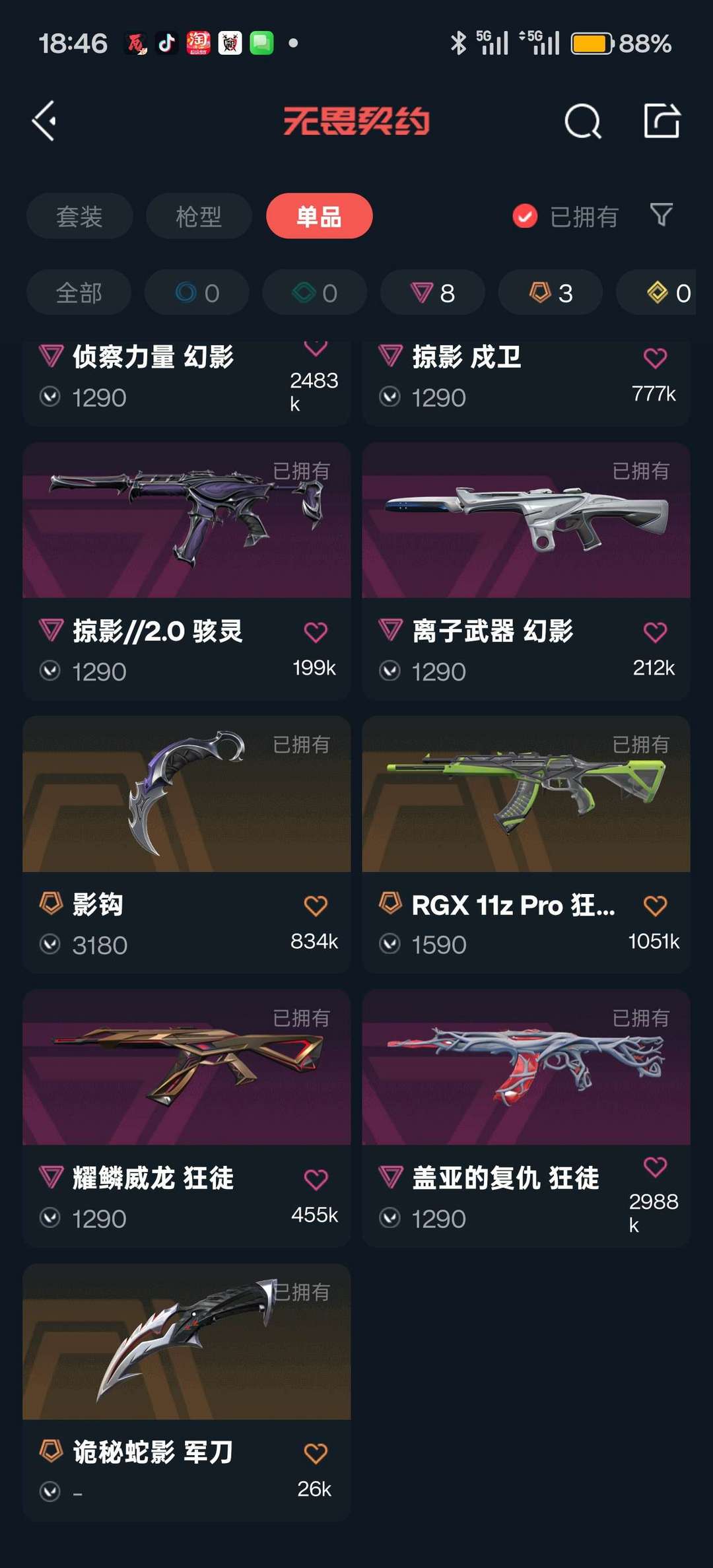
Task: Like the 掠影 戍卫 skin
Action: tap(655, 358)
